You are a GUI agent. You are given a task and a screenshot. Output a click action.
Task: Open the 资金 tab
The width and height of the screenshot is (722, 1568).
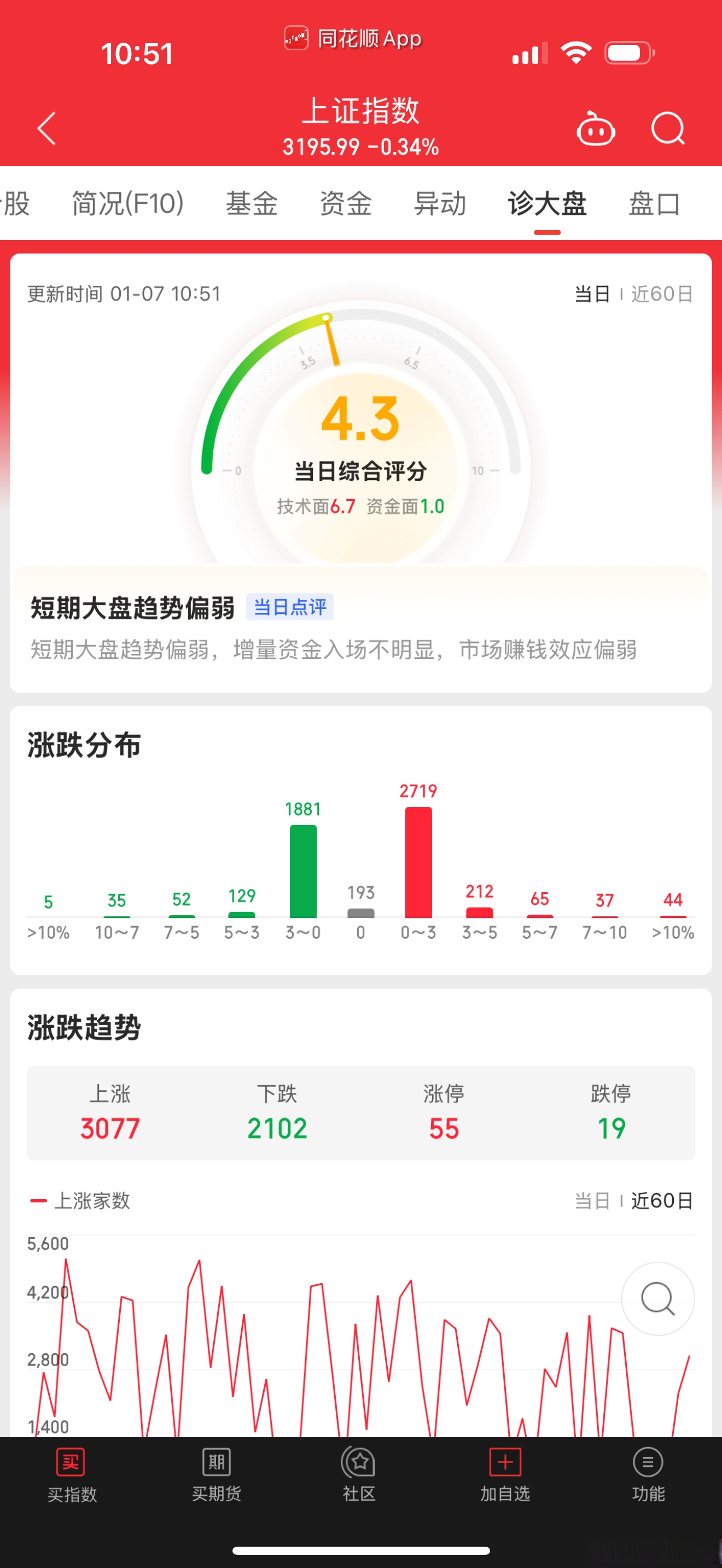coord(344,204)
